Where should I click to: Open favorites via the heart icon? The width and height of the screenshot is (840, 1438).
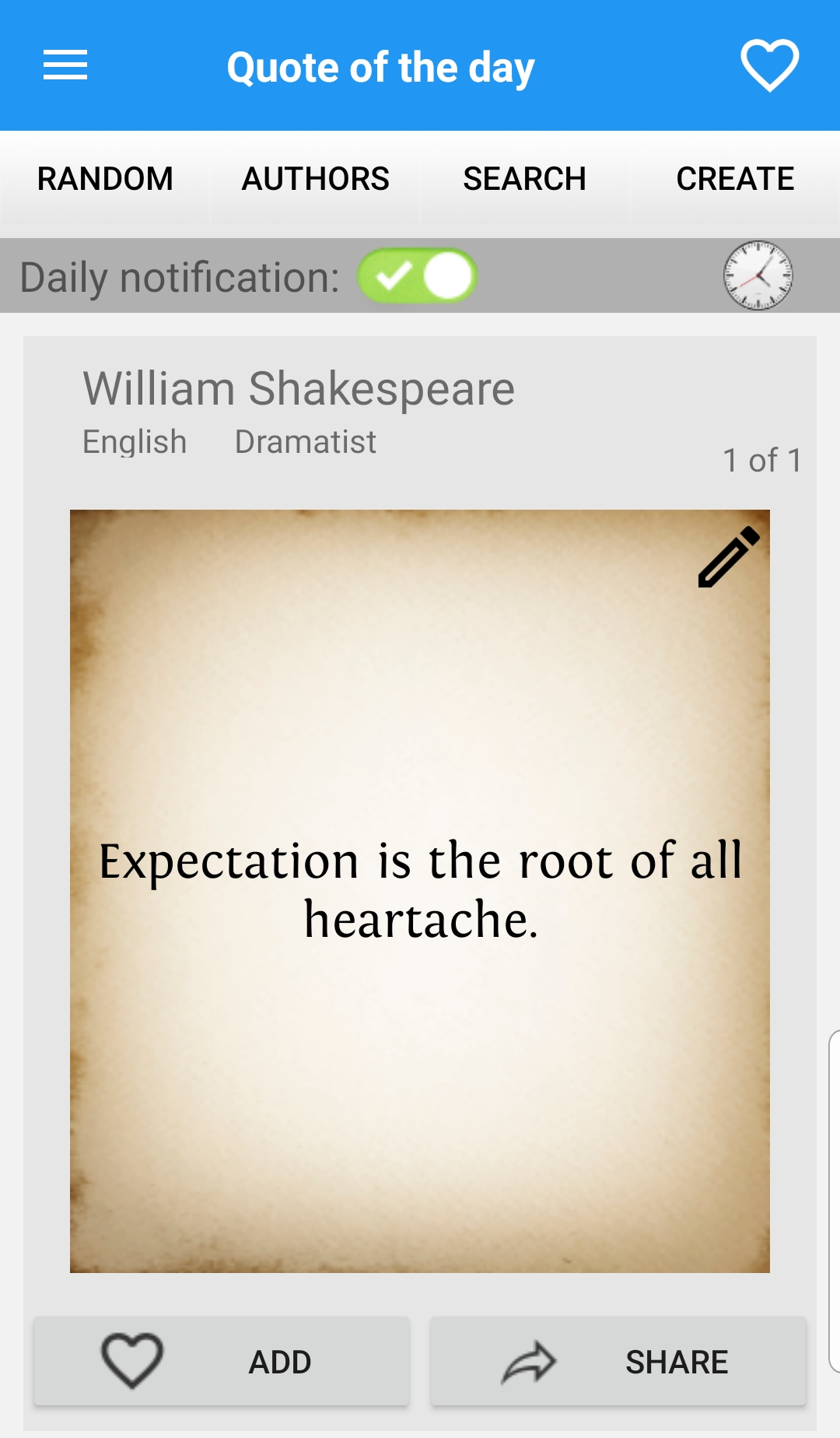tap(769, 65)
